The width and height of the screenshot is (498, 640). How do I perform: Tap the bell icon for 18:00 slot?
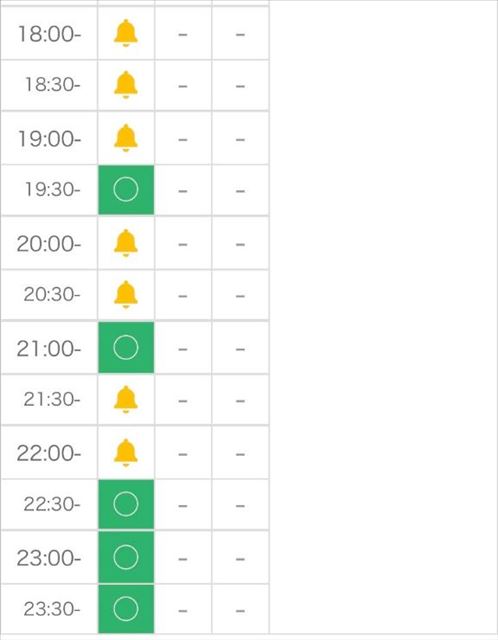[126, 33]
